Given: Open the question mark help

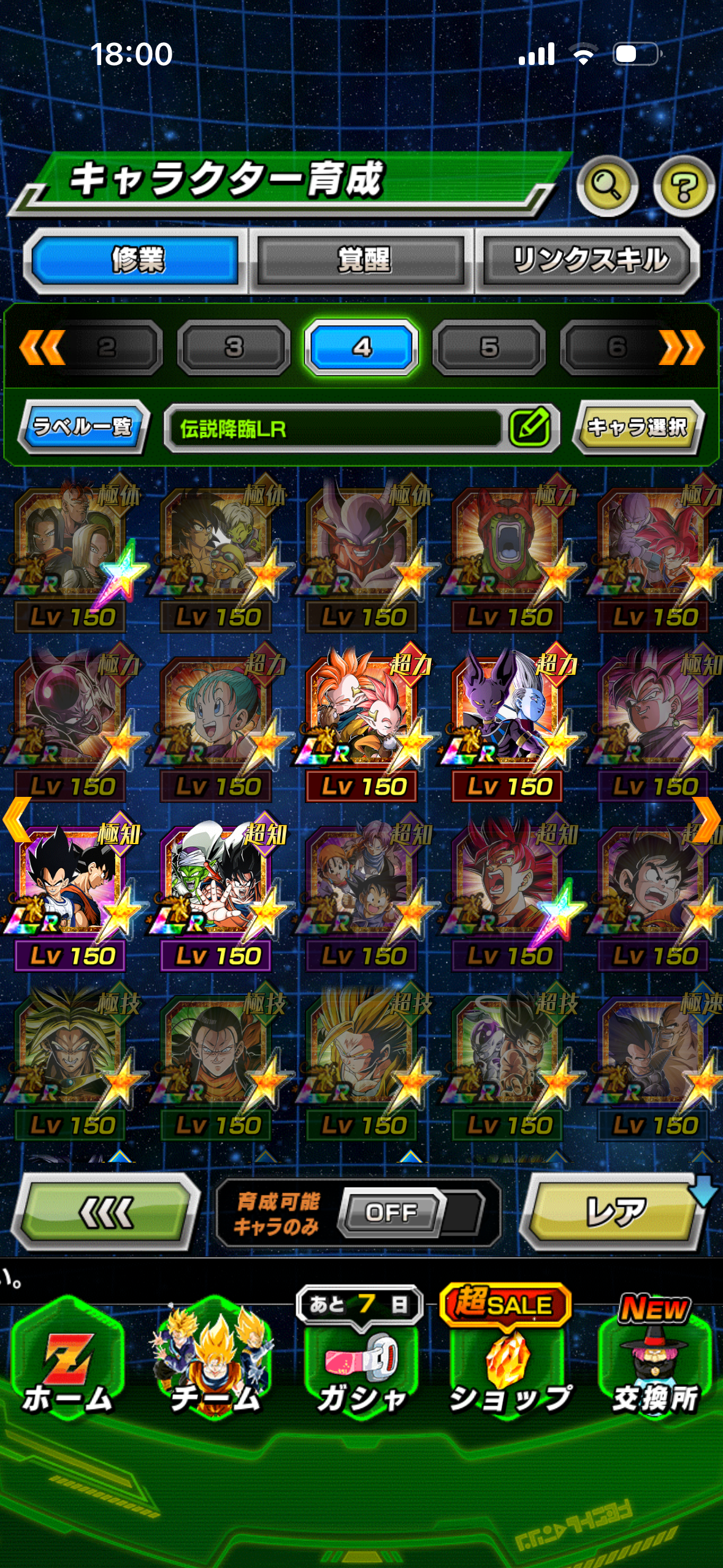Looking at the screenshot, I should 683,186.
